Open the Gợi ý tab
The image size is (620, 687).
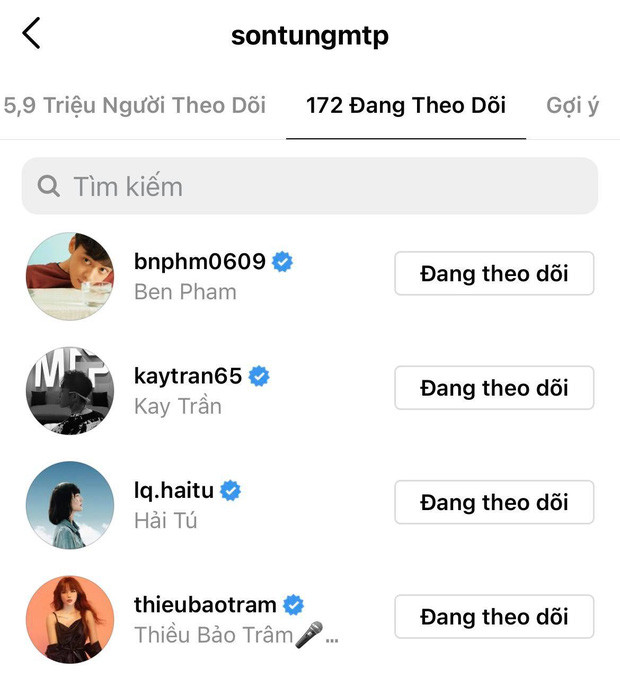tap(573, 105)
